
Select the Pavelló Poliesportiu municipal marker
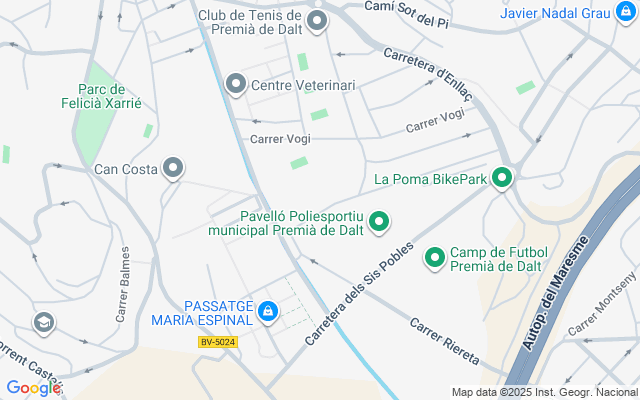[x=379, y=221]
